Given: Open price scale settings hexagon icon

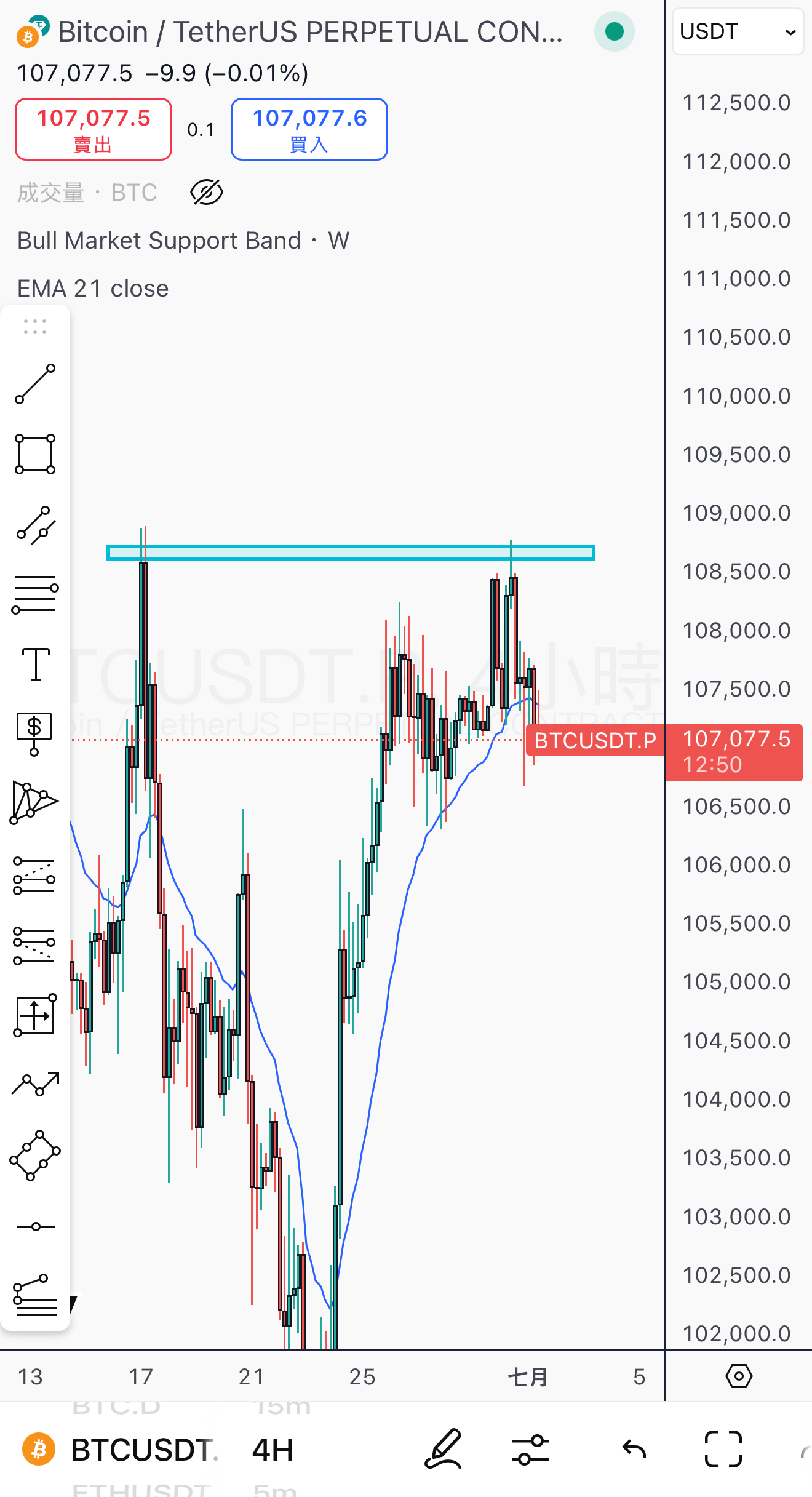Looking at the screenshot, I should coord(739,1376).
